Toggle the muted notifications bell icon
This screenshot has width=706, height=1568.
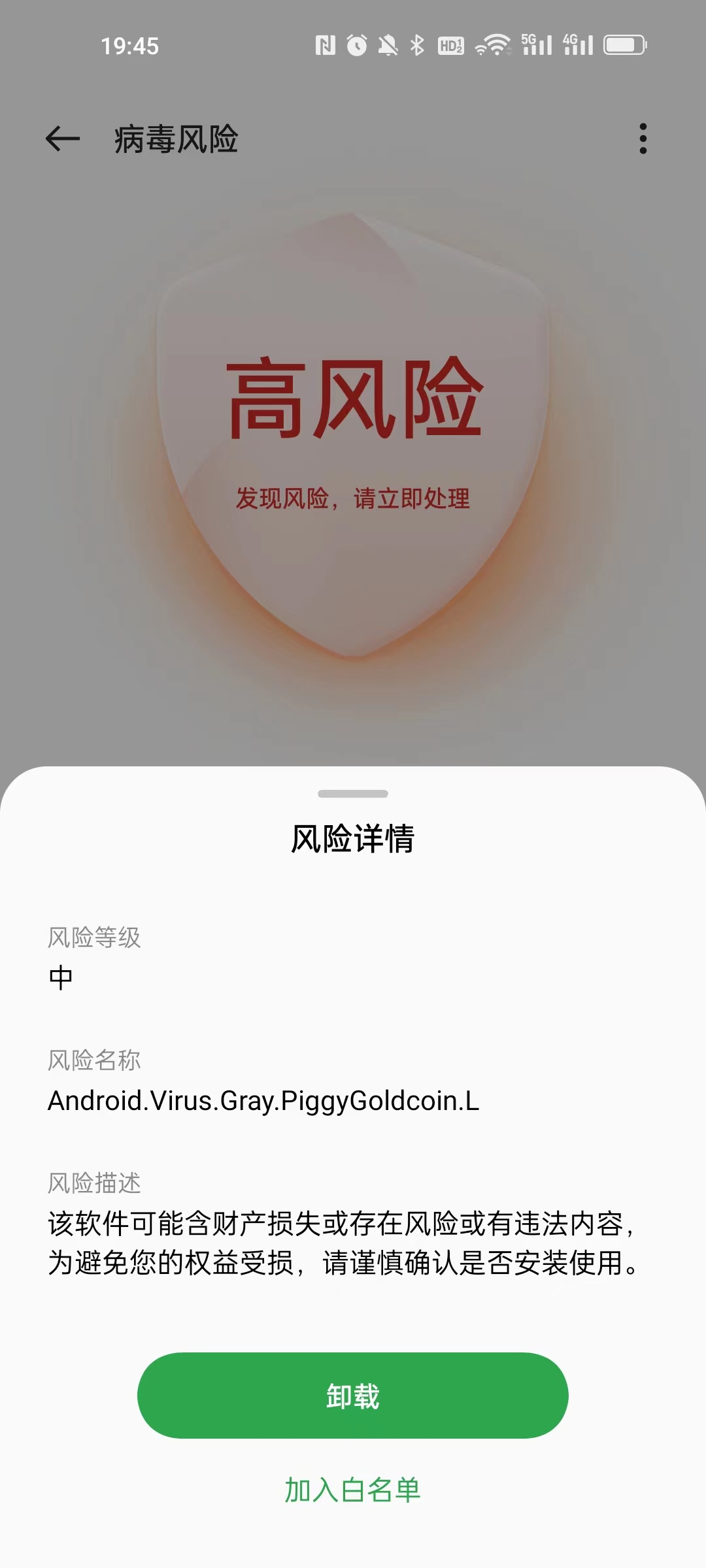tap(388, 44)
